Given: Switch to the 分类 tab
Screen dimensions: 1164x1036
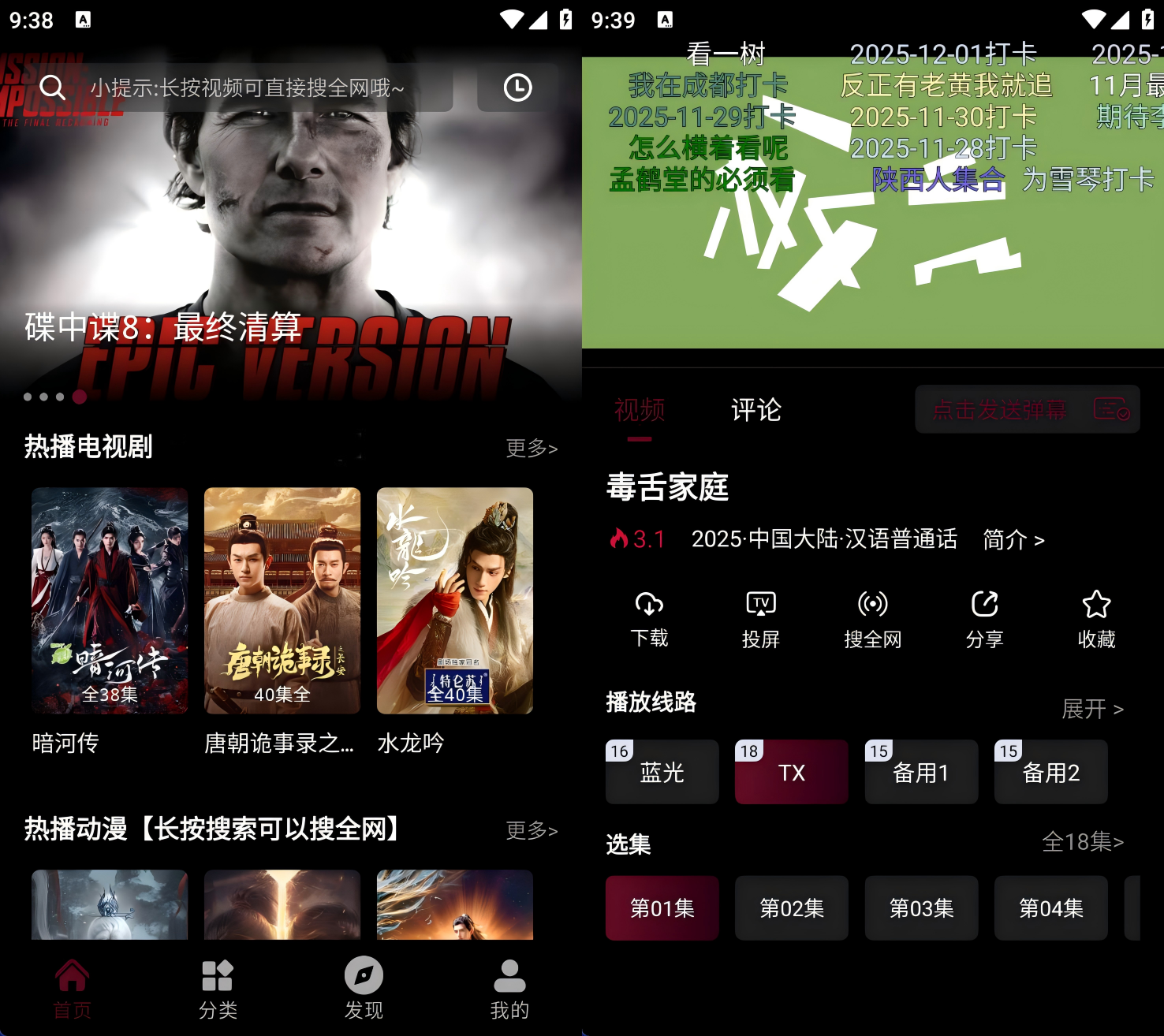Looking at the screenshot, I should pos(218,989).
